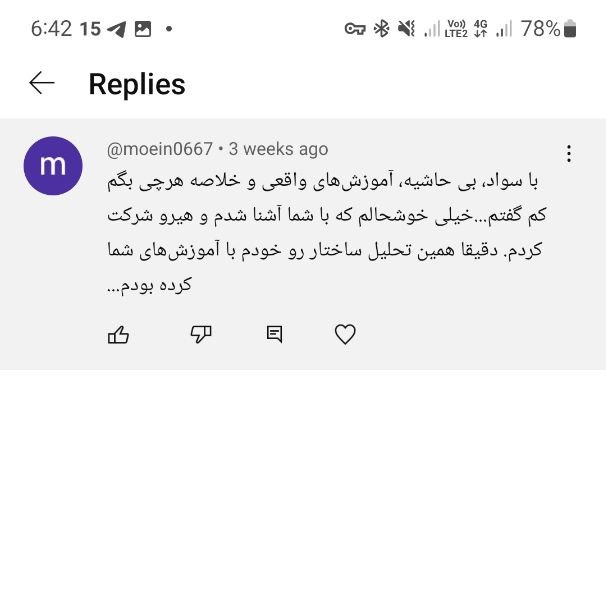This screenshot has height=606, width=606.
Task: Open the comment's three-dot options menu
Action: (x=568, y=154)
